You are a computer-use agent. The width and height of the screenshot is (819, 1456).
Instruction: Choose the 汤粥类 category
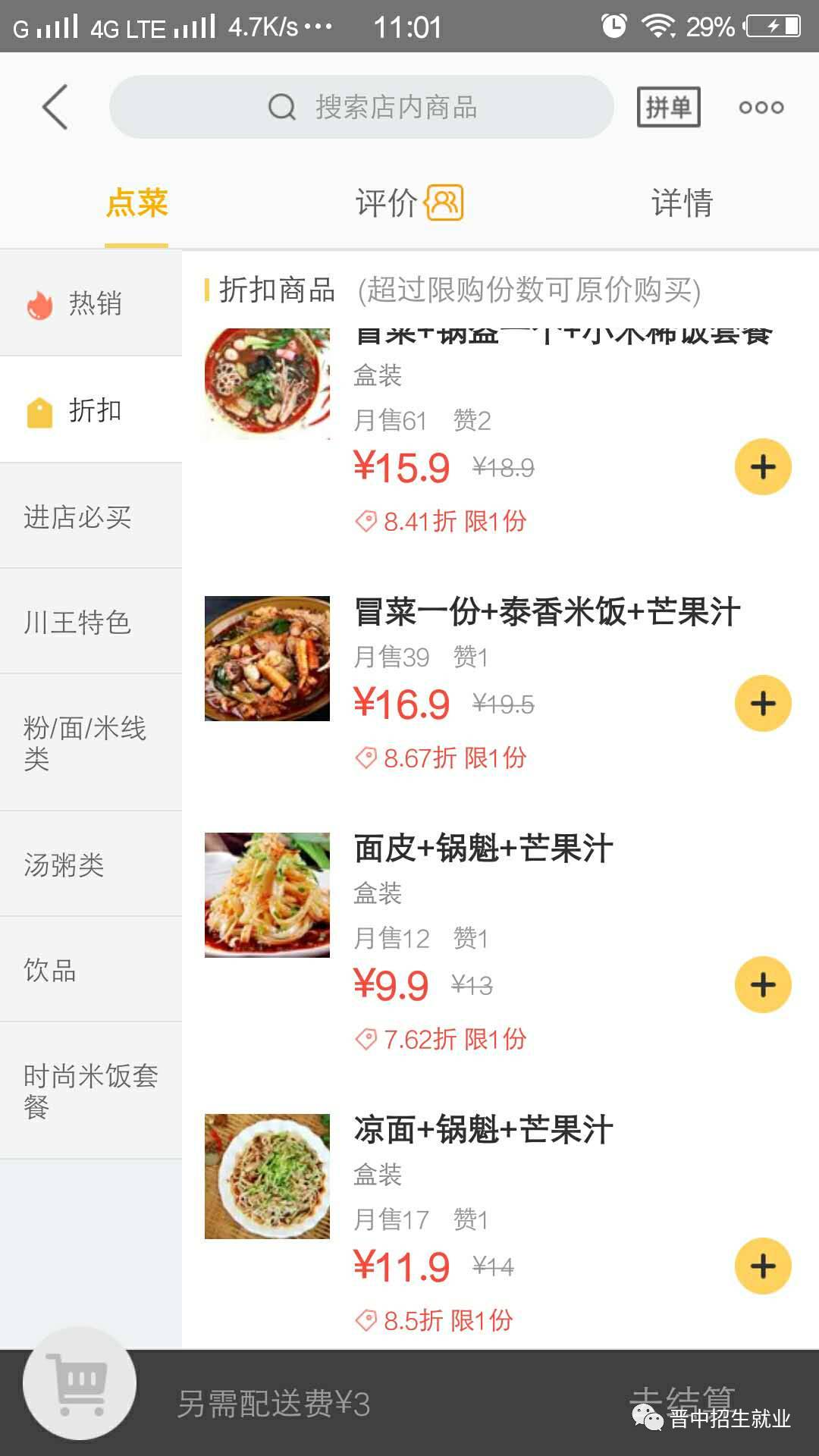[x=91, y=864]
